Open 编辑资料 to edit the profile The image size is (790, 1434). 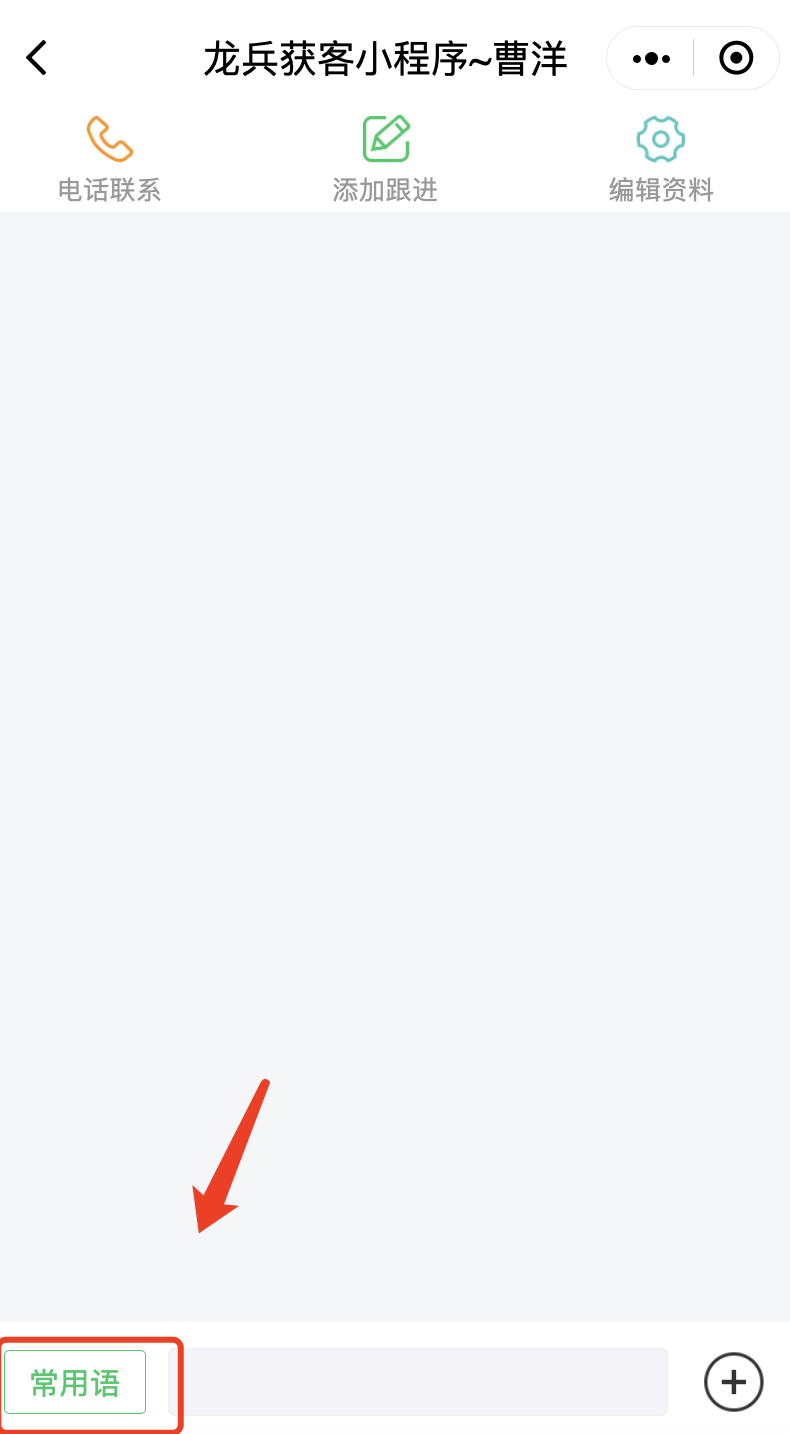coord(661,160)
